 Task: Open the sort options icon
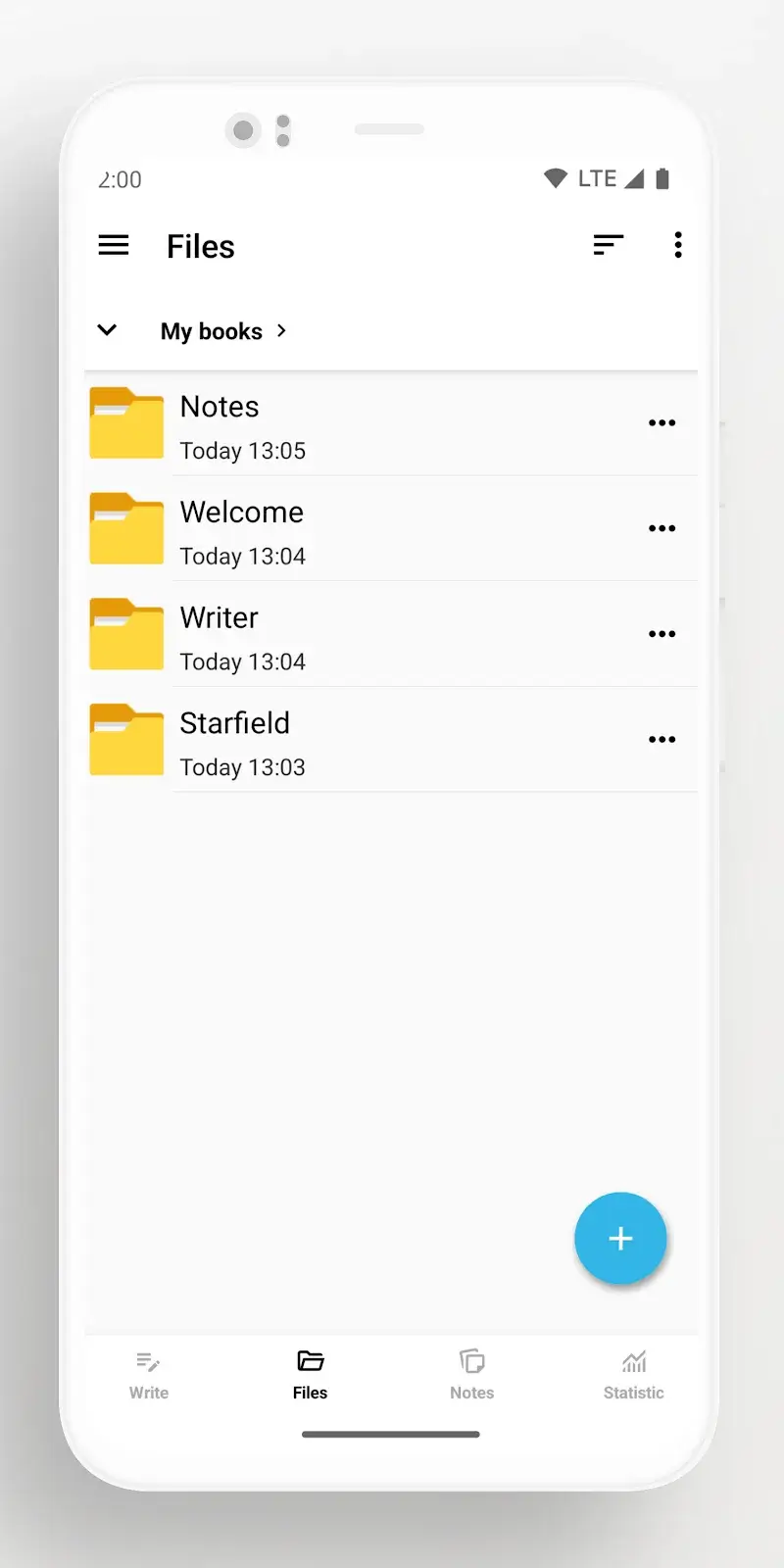pos(609,245)
